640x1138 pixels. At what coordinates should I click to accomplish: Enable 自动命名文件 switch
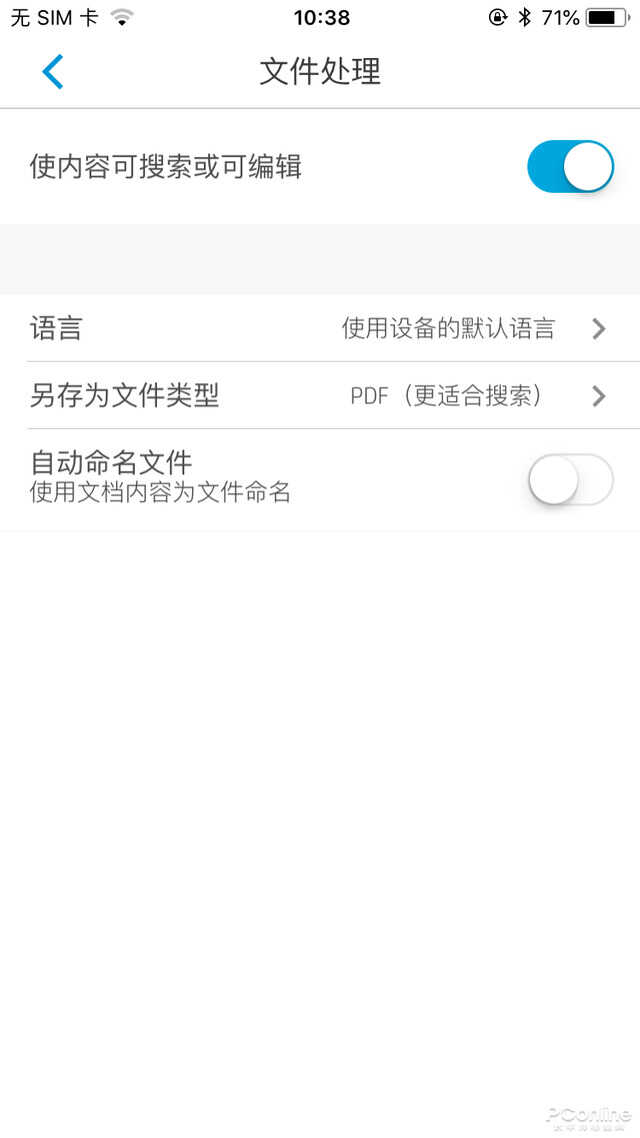pos(569,480)
